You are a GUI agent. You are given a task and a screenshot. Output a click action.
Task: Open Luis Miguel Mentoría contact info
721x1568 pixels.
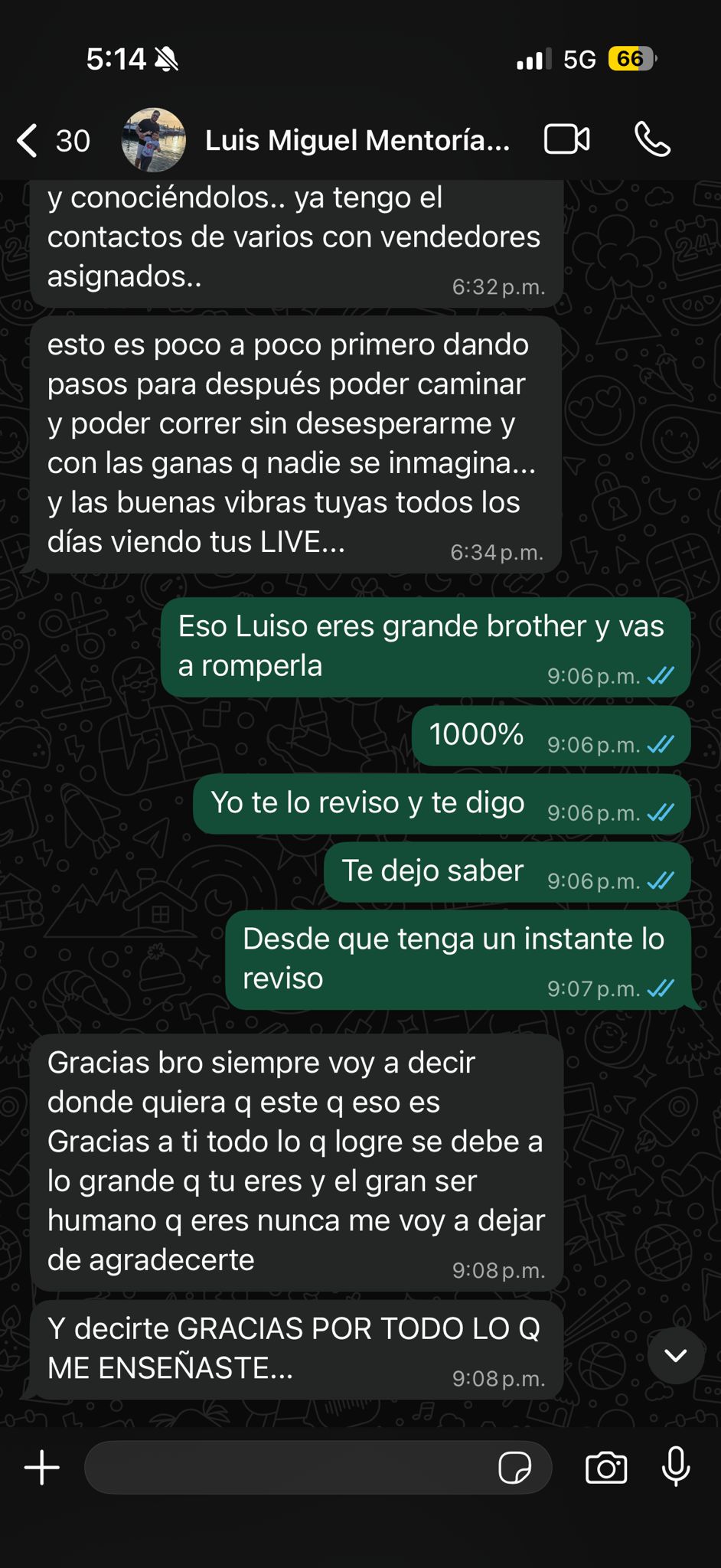point(357,141)
